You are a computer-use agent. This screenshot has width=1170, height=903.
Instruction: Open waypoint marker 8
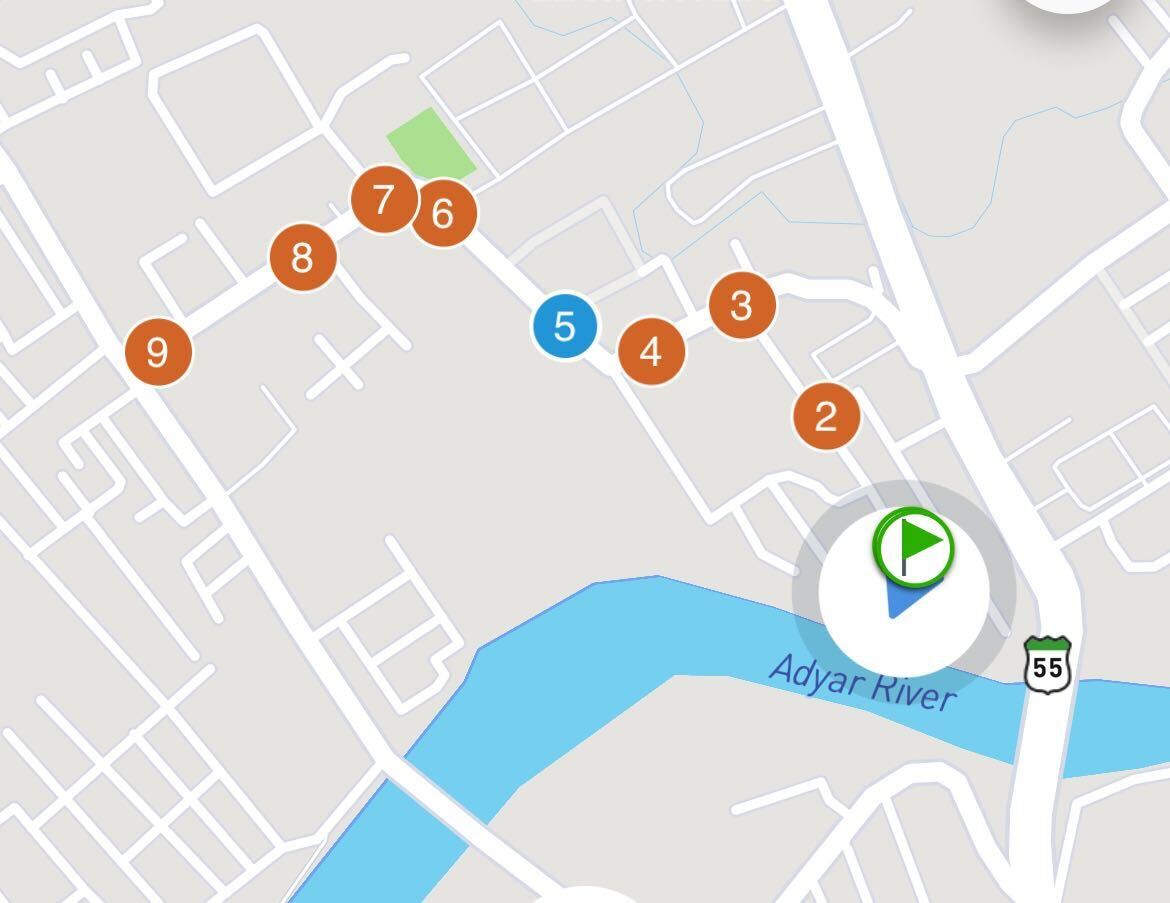tap(302, 258)
